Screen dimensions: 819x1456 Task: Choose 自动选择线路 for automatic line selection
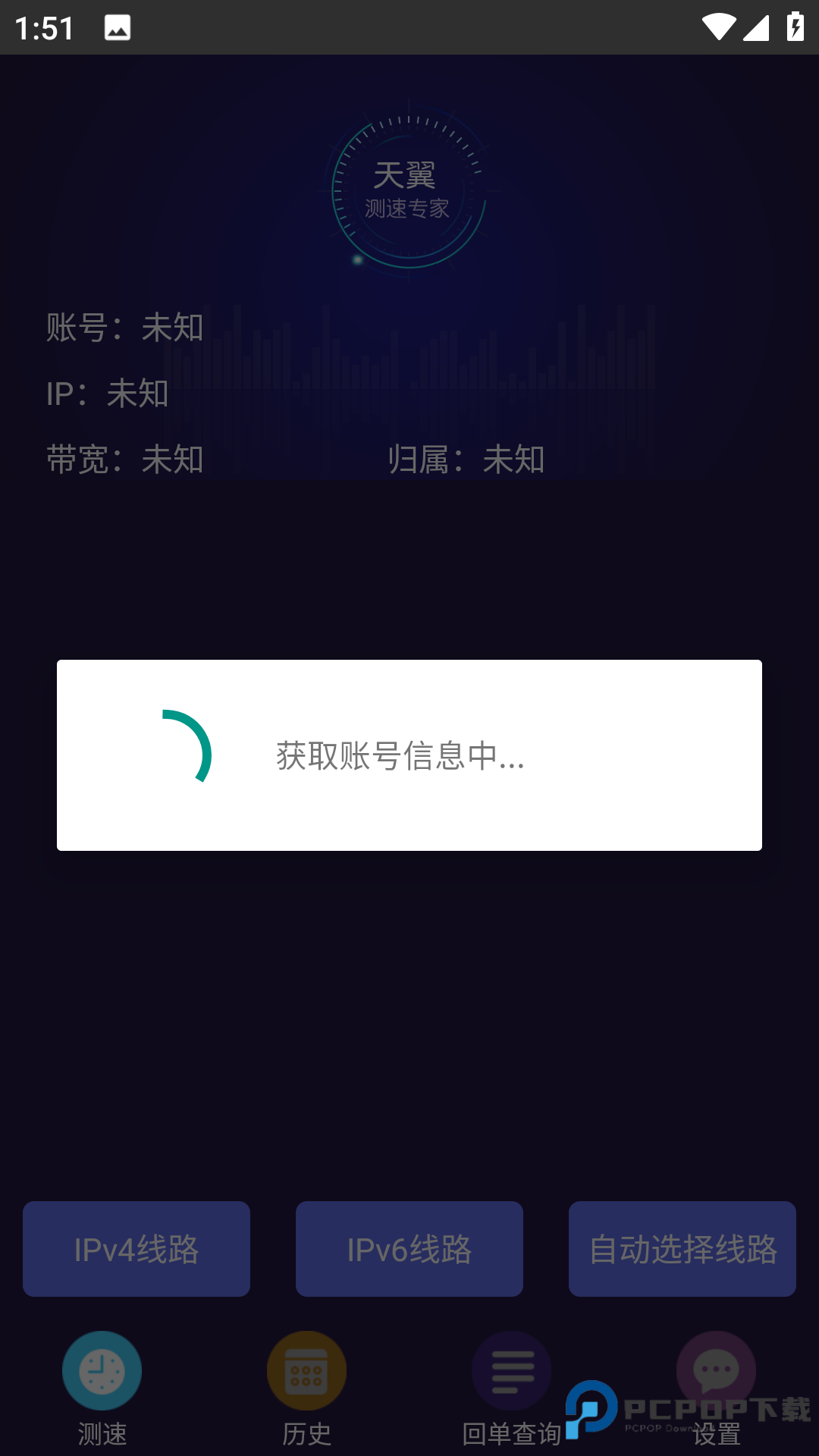pyautogui.click(x=682, y=1248)
